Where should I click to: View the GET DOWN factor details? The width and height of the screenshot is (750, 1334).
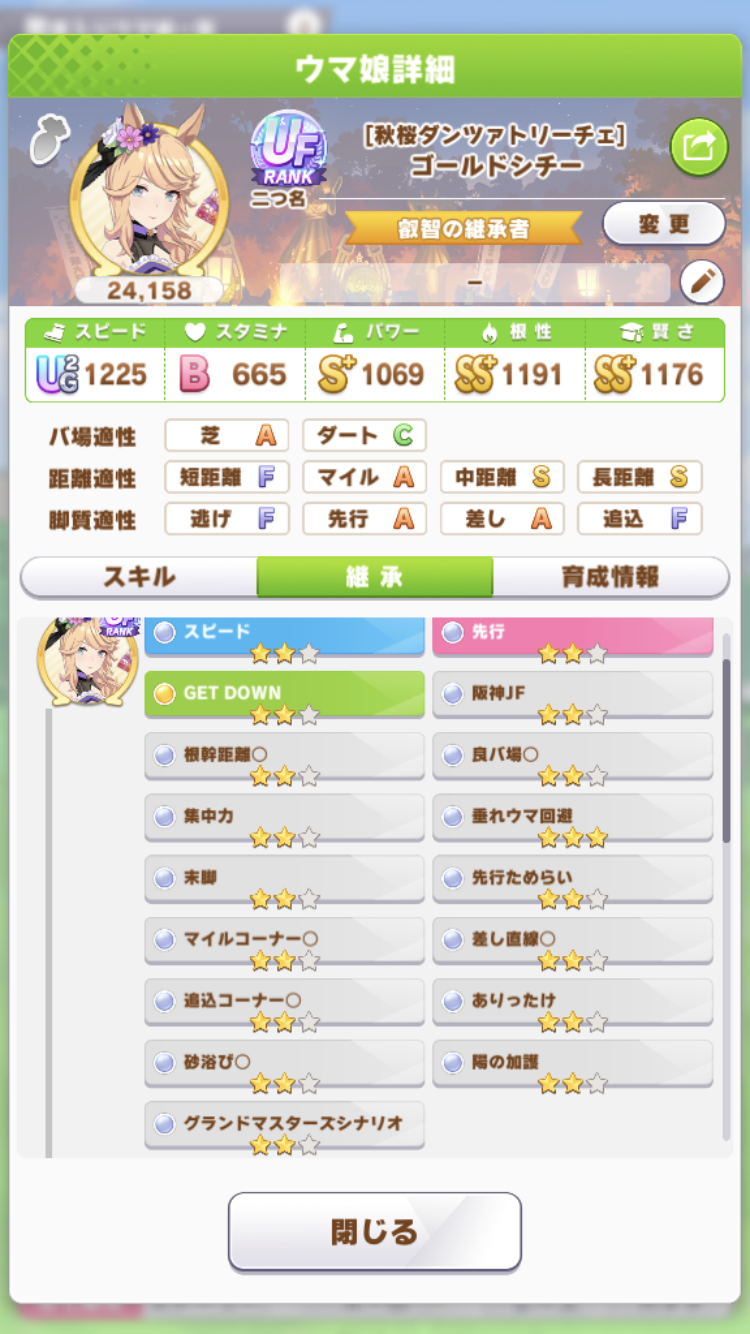pos(284,694)
